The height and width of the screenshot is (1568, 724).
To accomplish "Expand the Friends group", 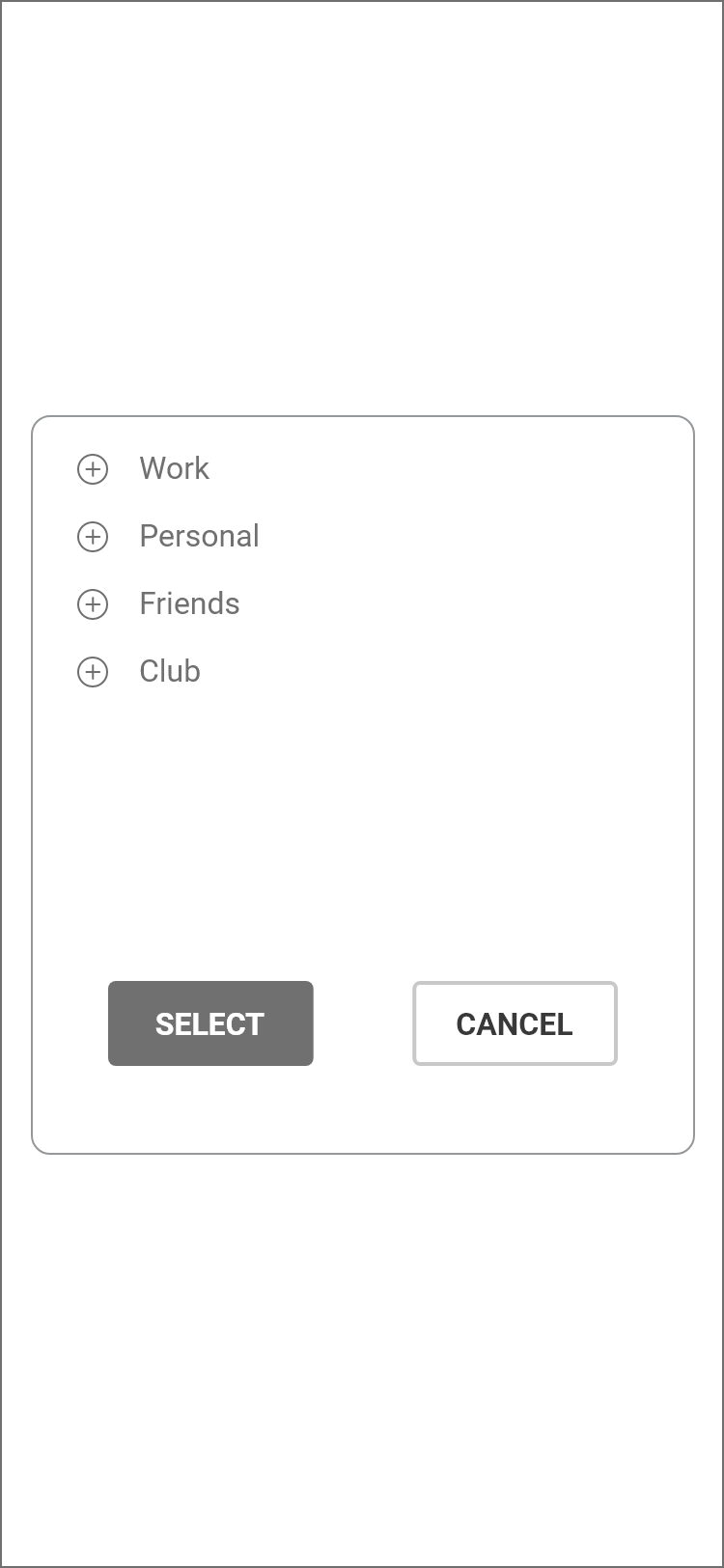I will pos(93,604).
